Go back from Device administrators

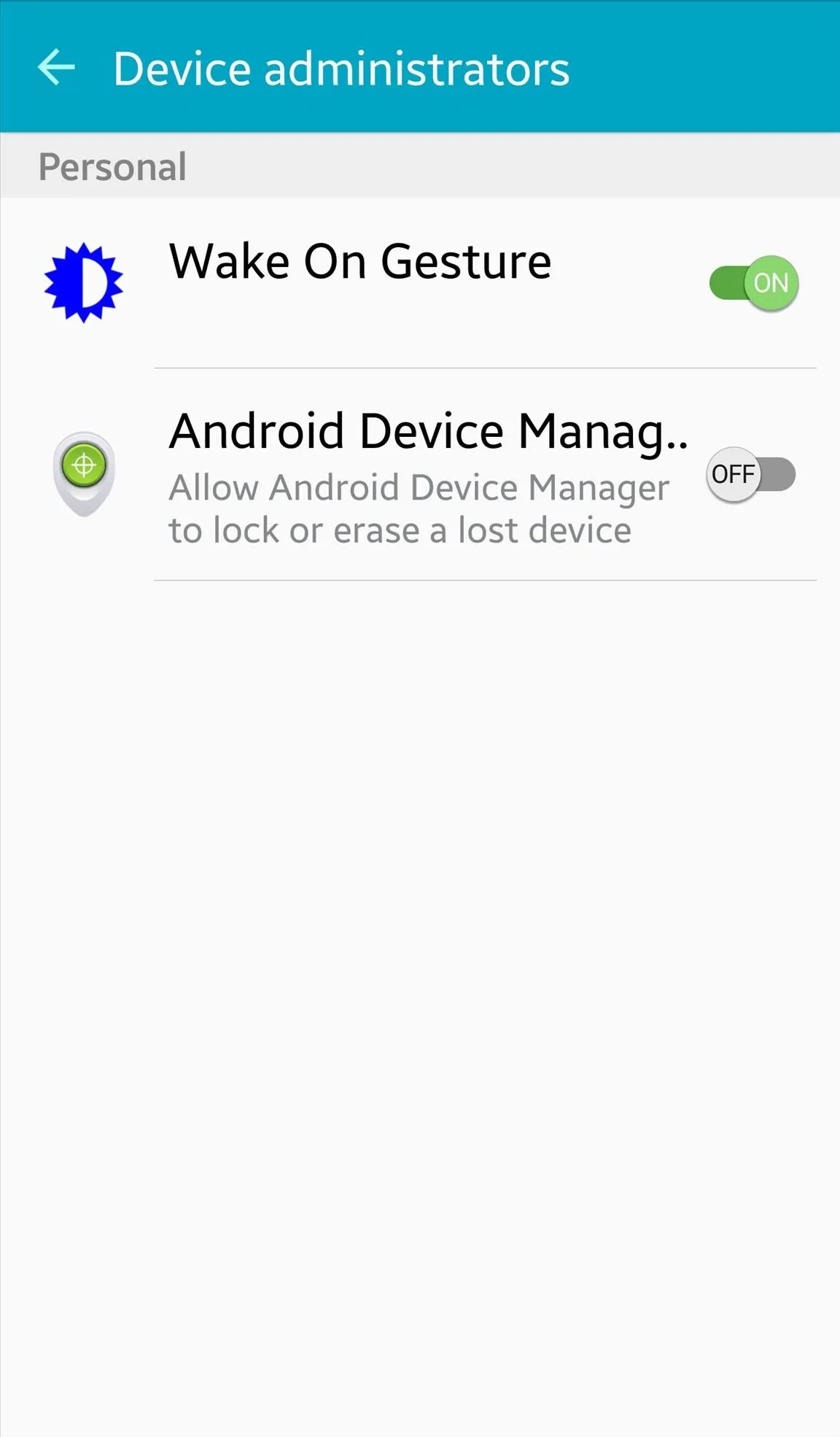pyautogui.click(x=56, y=68)
